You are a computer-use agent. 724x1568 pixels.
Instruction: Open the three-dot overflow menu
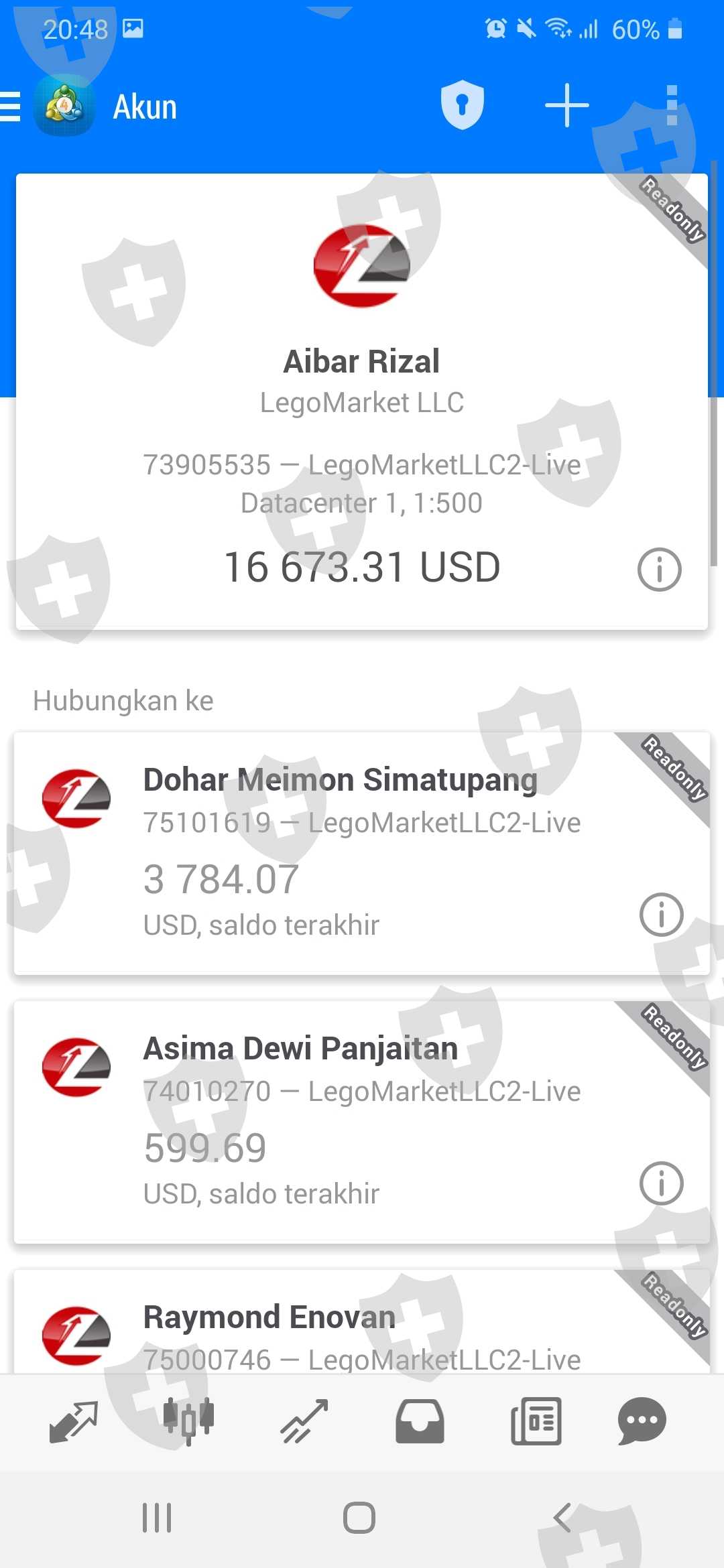(x=672, y=105)
